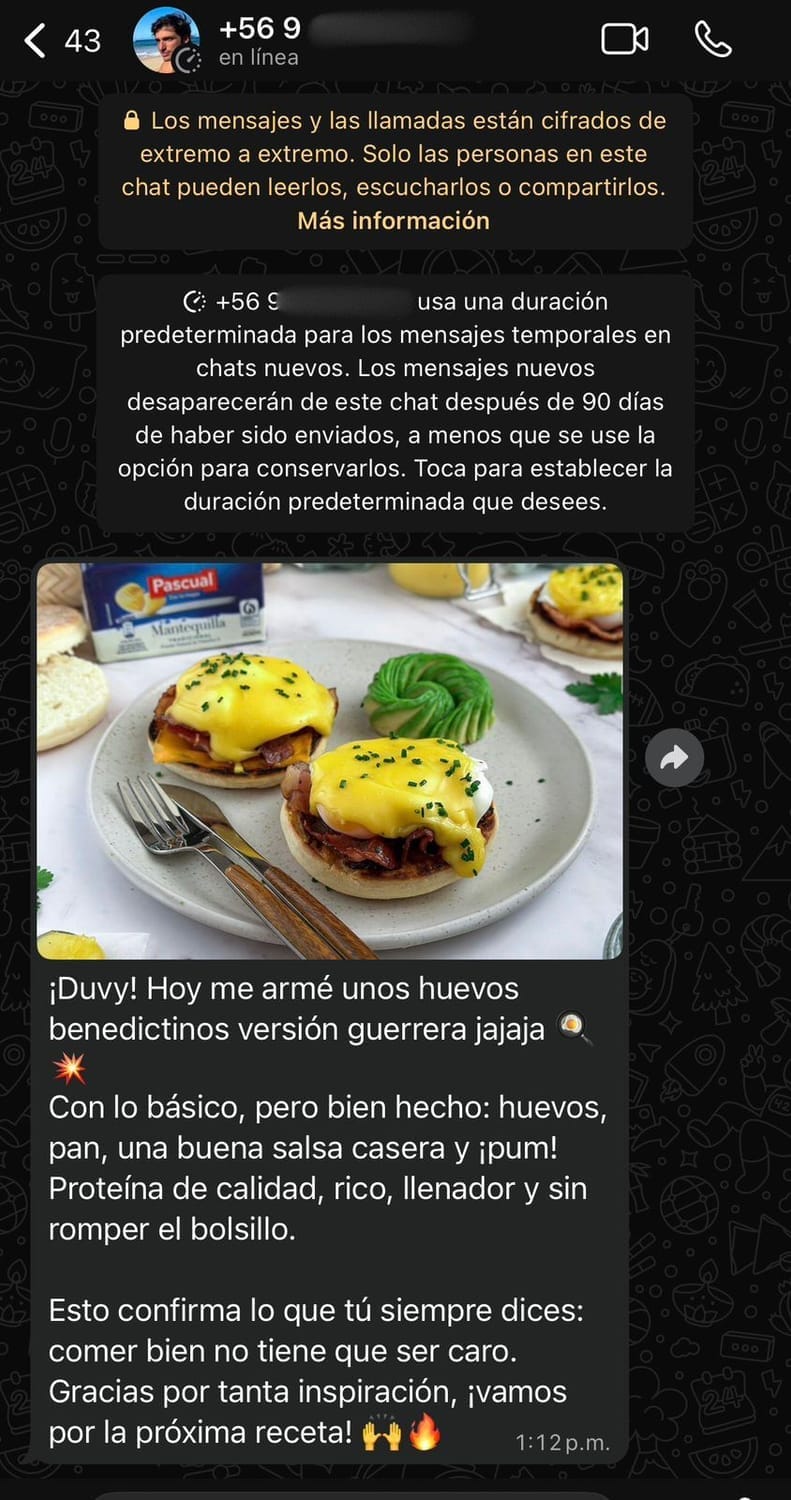Open the contact's profile photo
791x1500 pixels.
[x=166, y=41]
